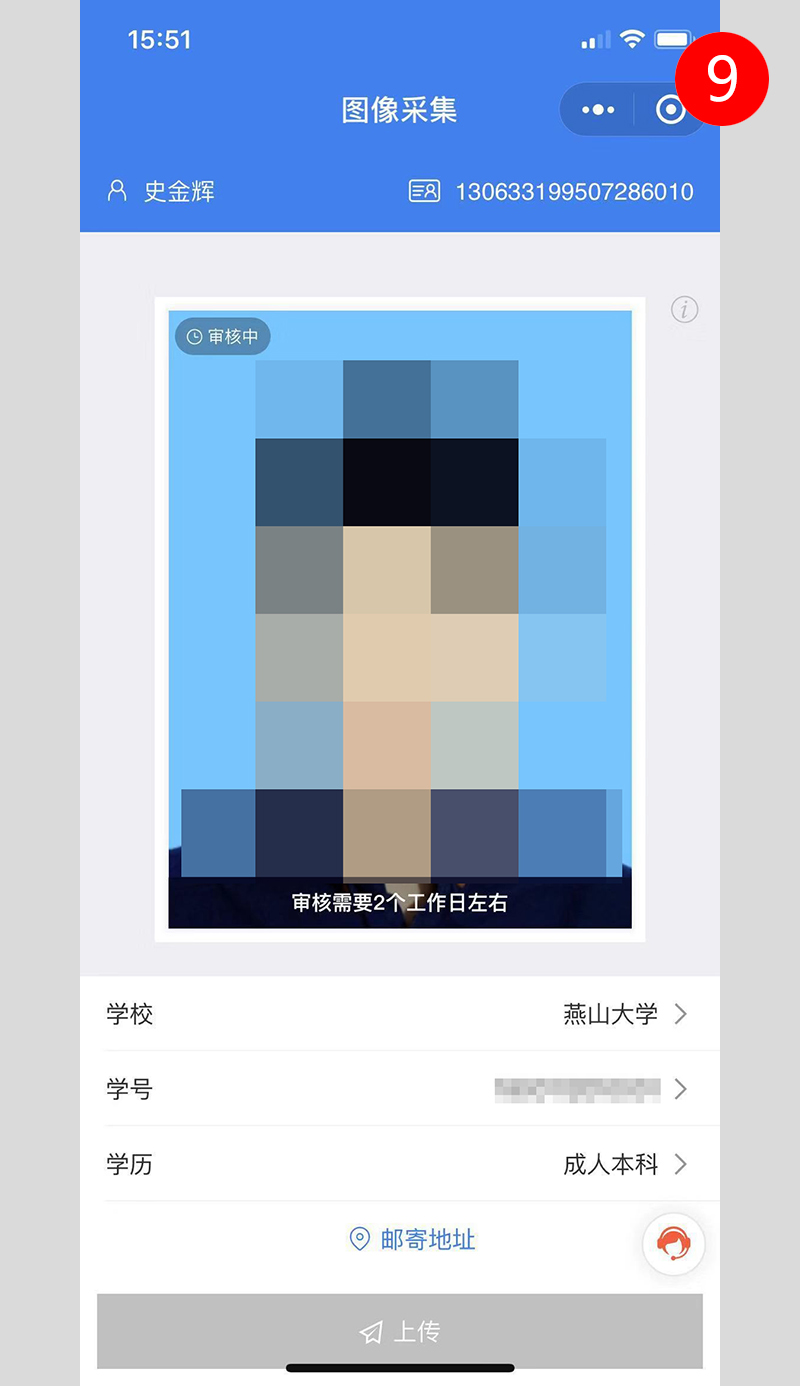Viewport: 800px width, 1386px height.
Task: Open the 学历 row showing 成人本科
Action: point(400,1164)
